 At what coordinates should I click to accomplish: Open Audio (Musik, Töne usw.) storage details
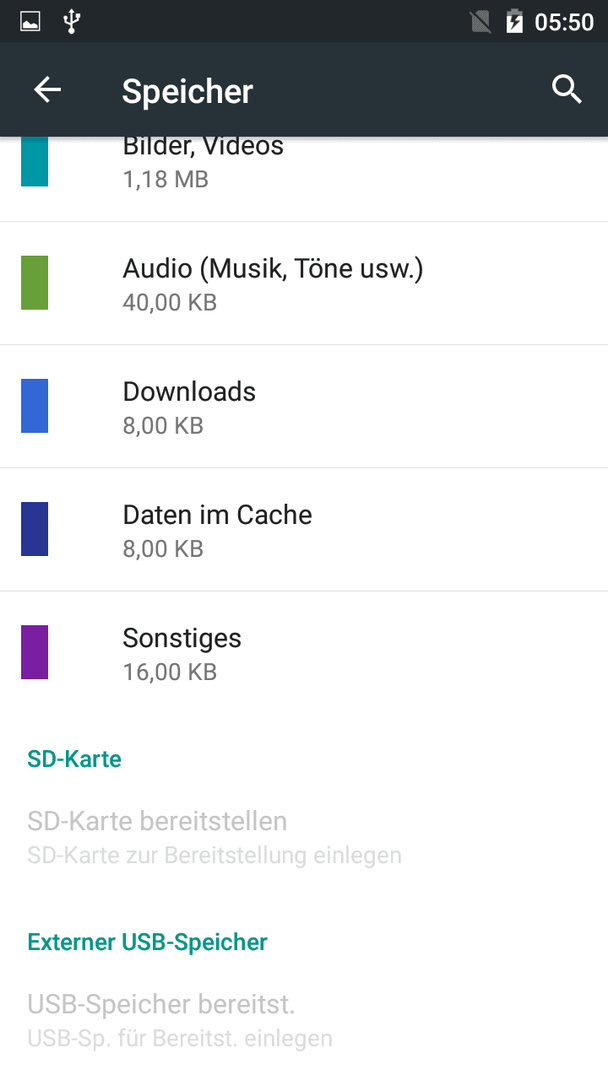point(304,283)
